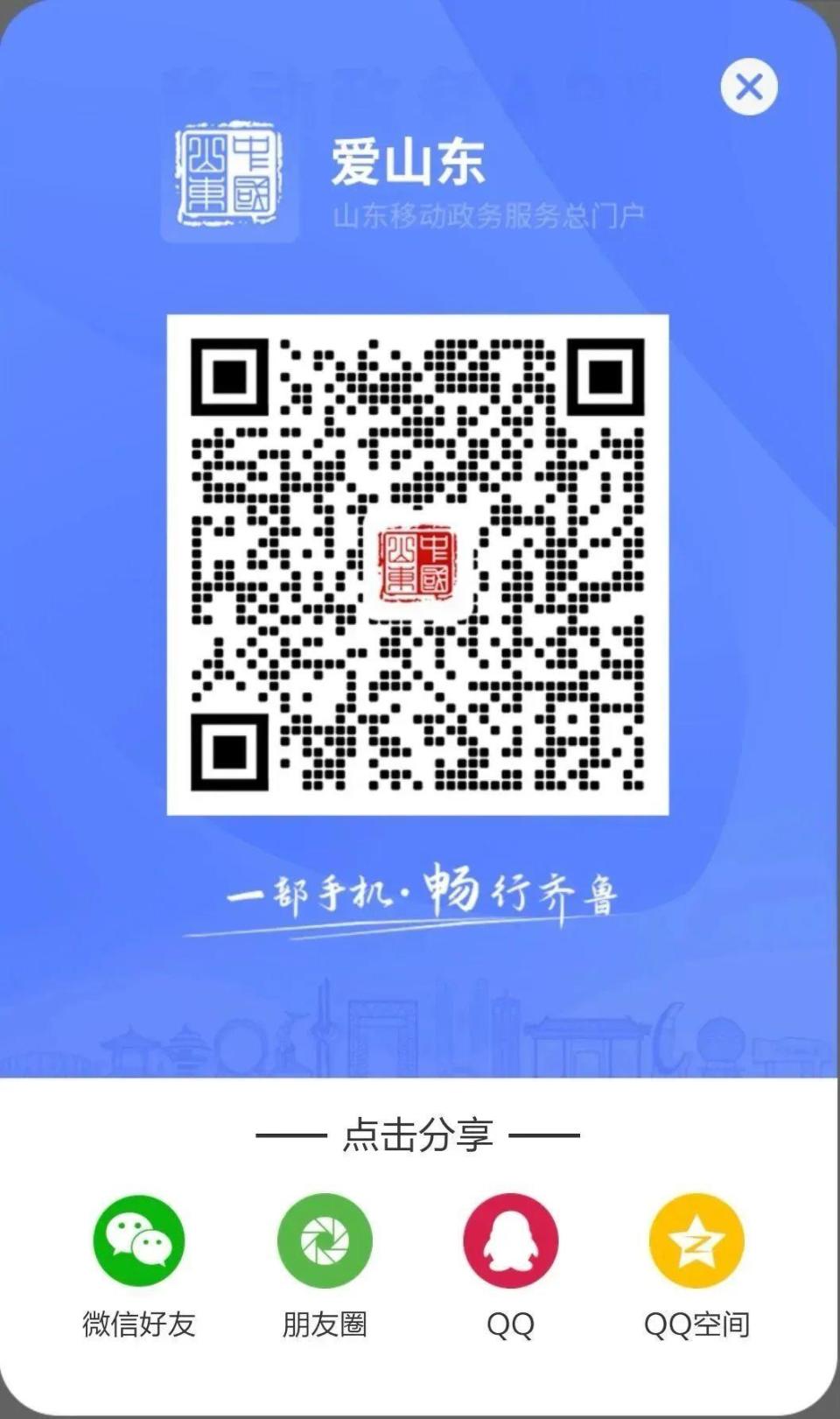Select the WeChat chat-bubbles sharing icon

click(x=140, y=1240)
